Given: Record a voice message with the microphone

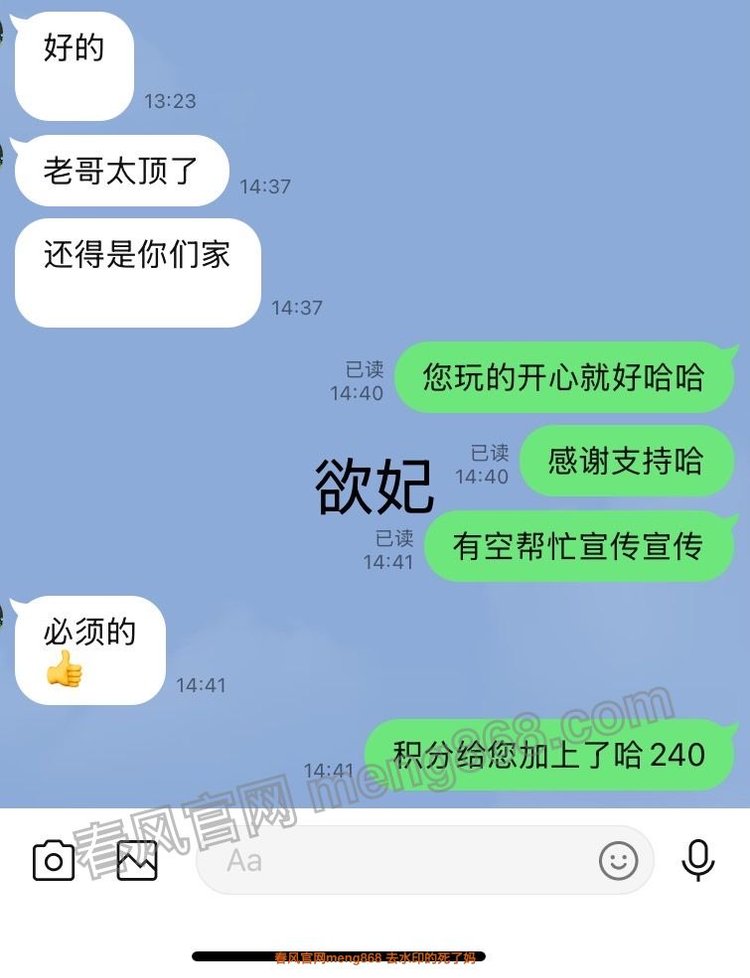Looking at the screenshot, I should point(698,860).
